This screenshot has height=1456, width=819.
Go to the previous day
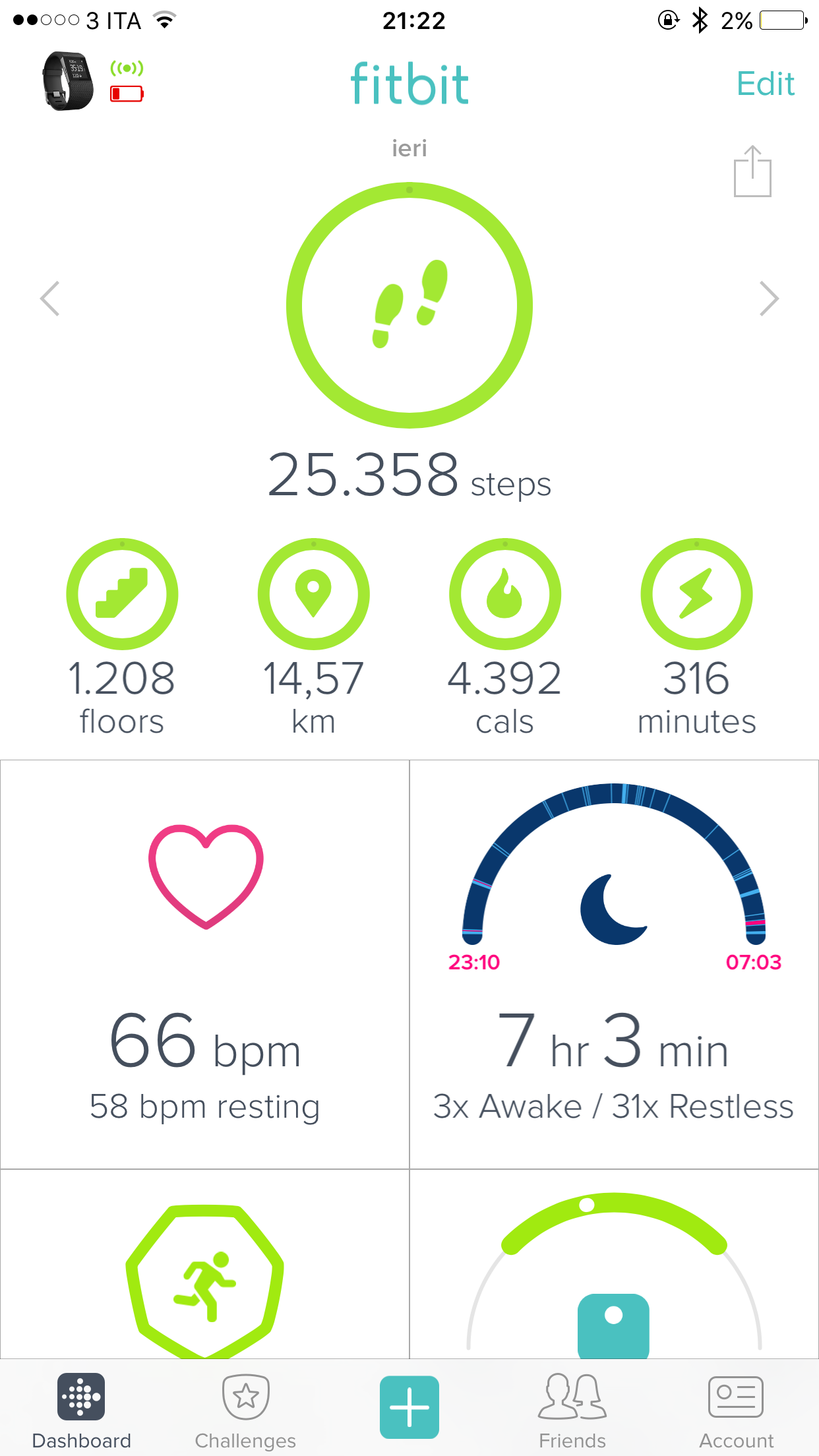pos(50,299)
